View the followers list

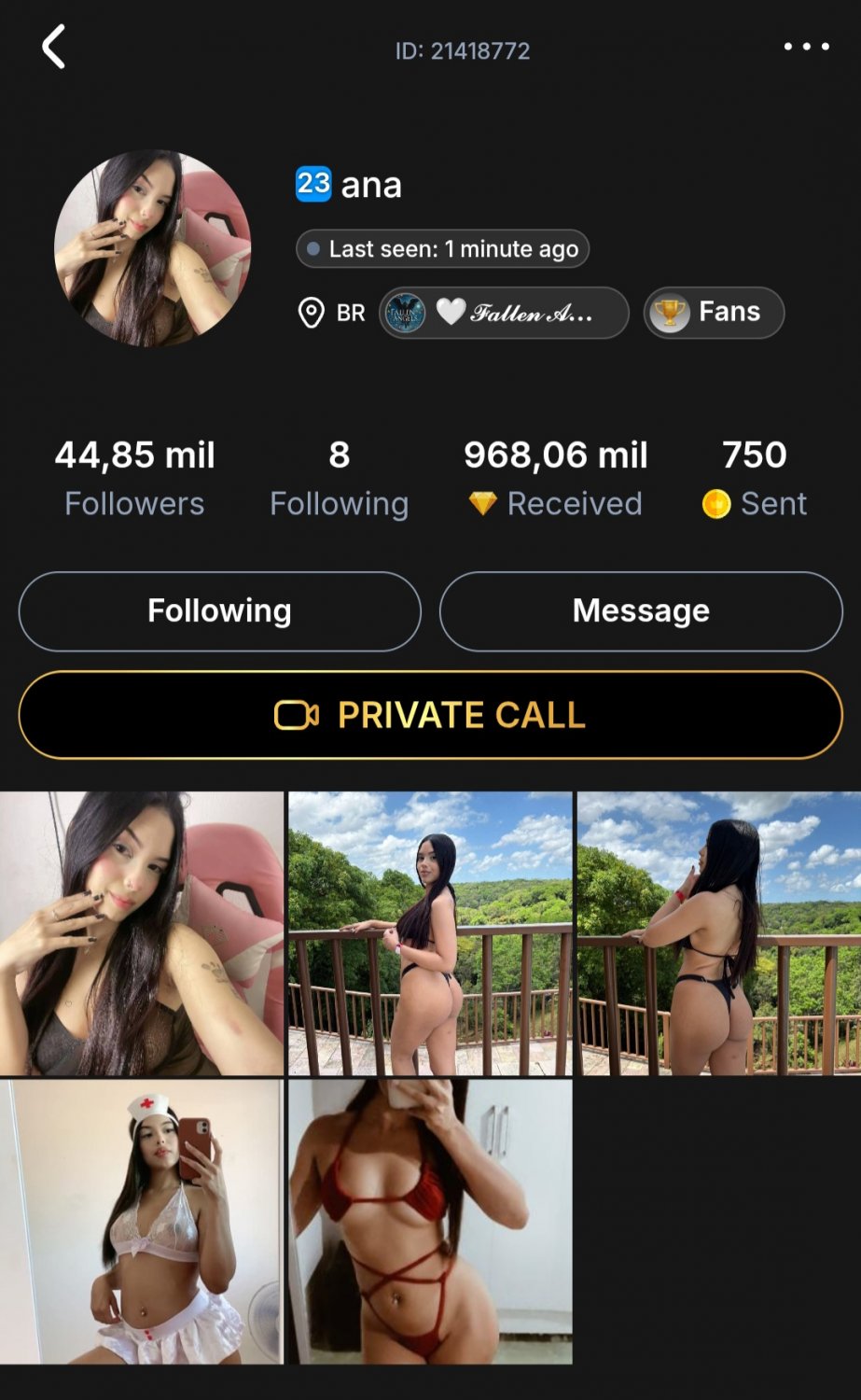pos(134,479)
